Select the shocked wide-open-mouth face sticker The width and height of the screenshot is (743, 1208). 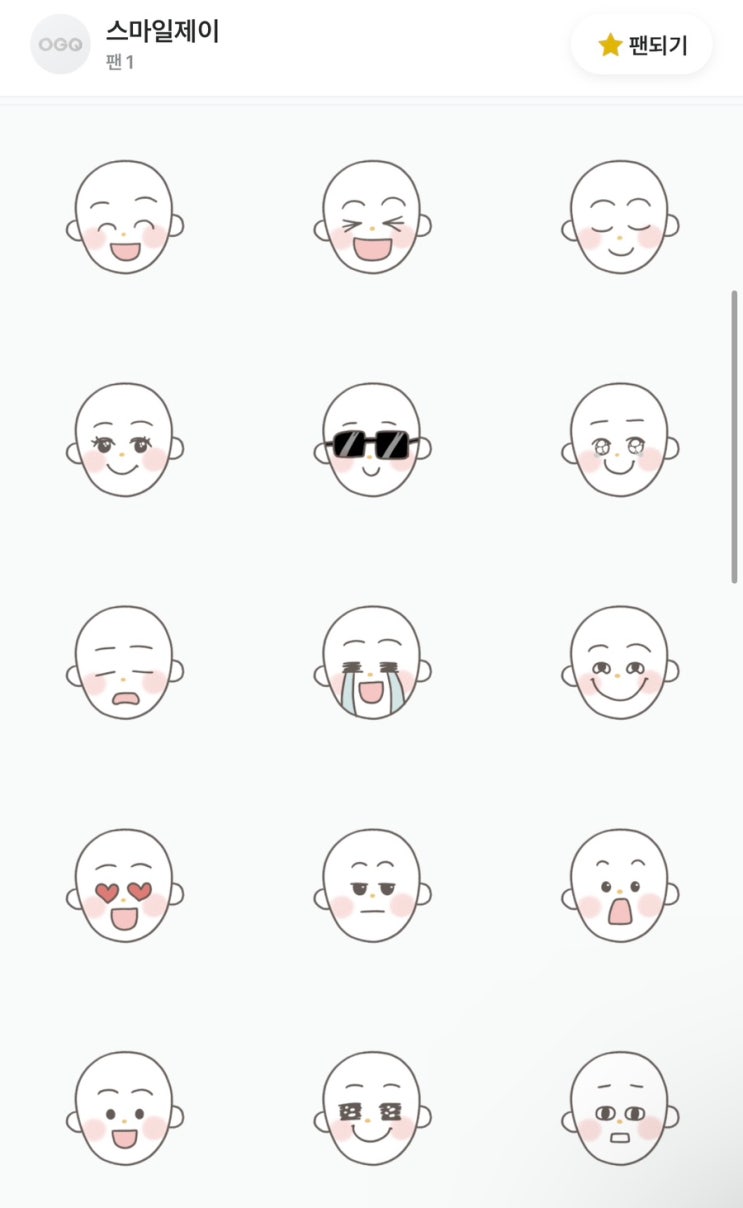619,885
